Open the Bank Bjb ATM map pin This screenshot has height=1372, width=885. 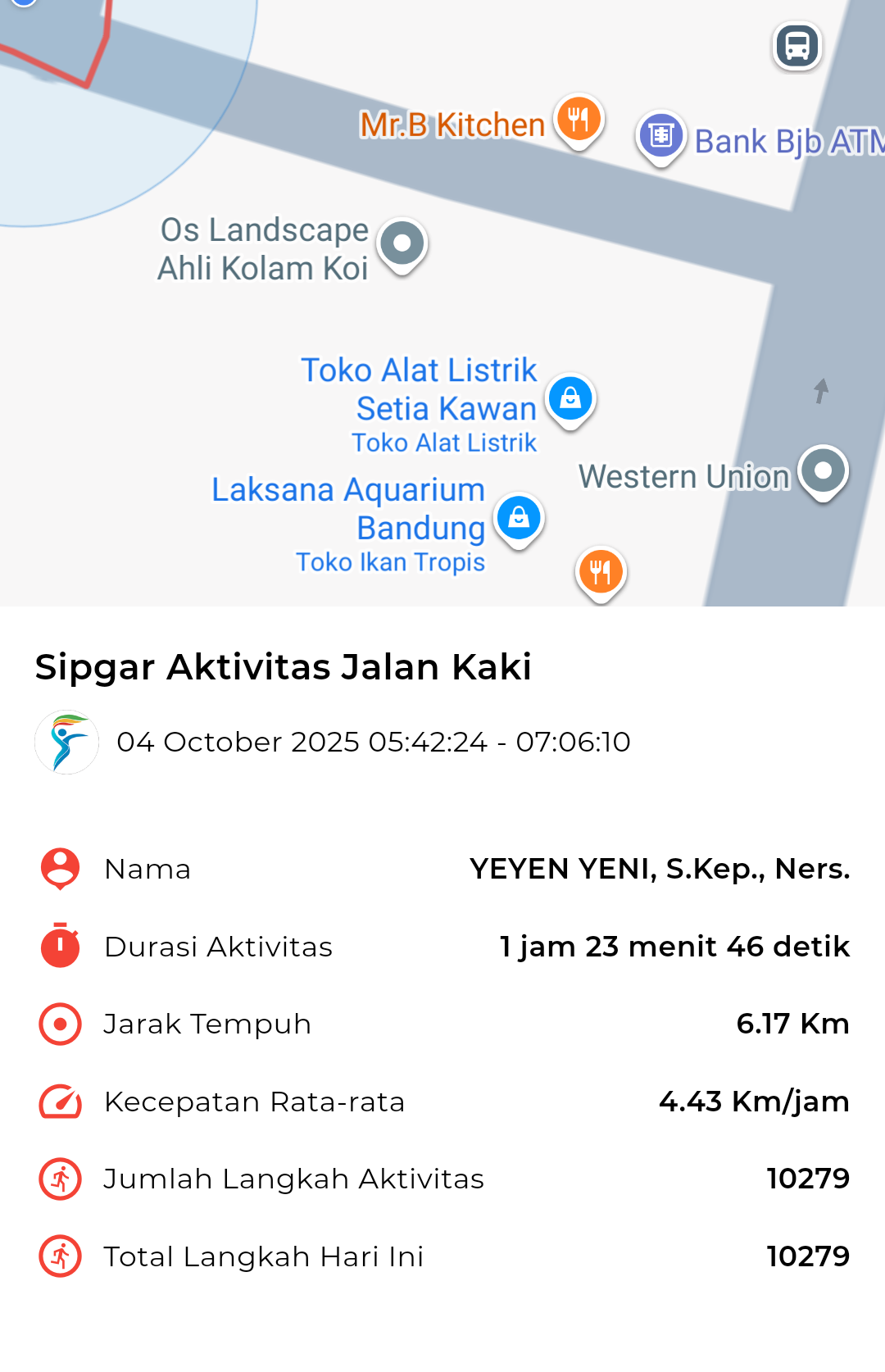tap(660, 136)
